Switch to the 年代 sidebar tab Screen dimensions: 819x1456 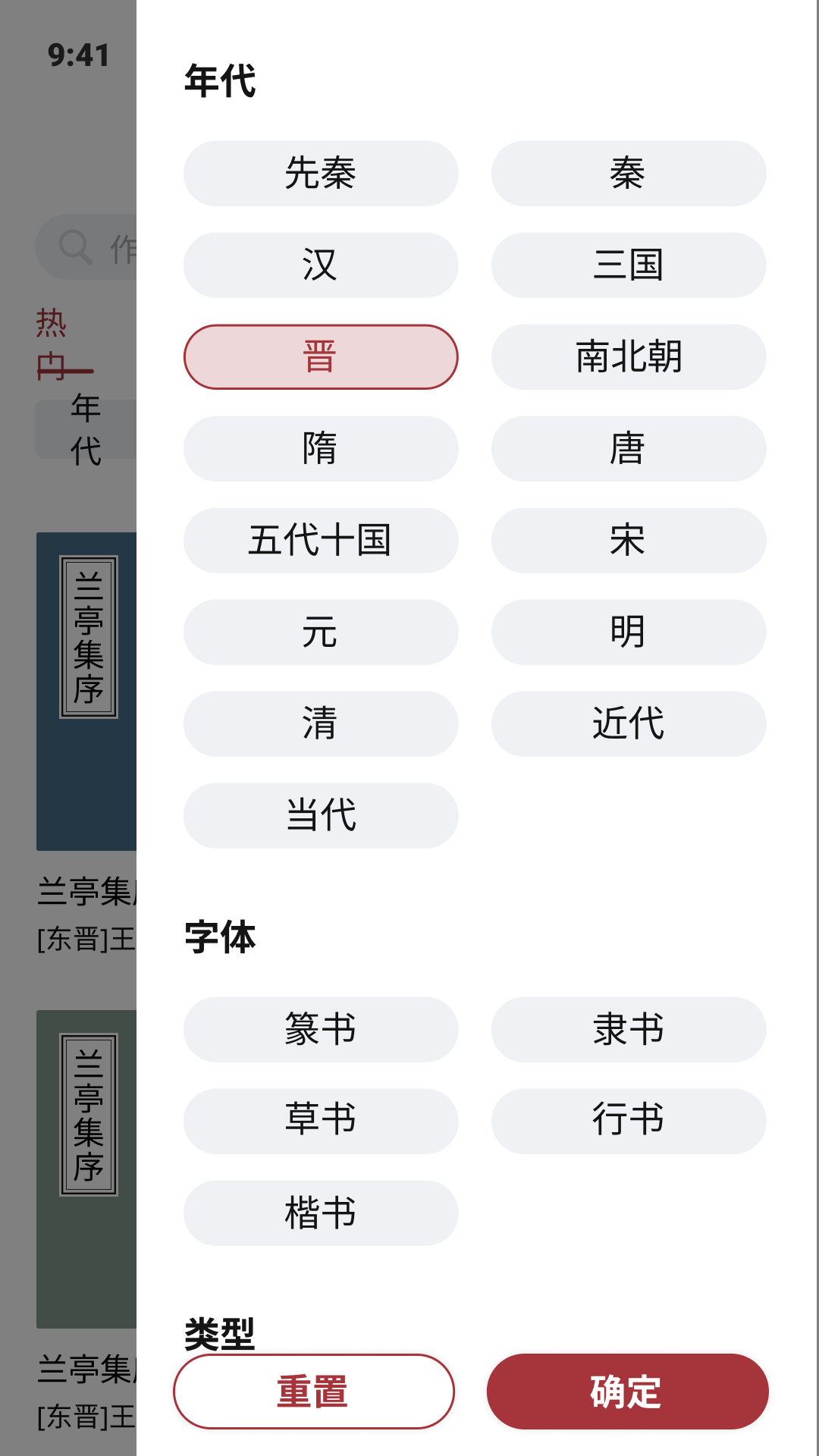(83, 429)
